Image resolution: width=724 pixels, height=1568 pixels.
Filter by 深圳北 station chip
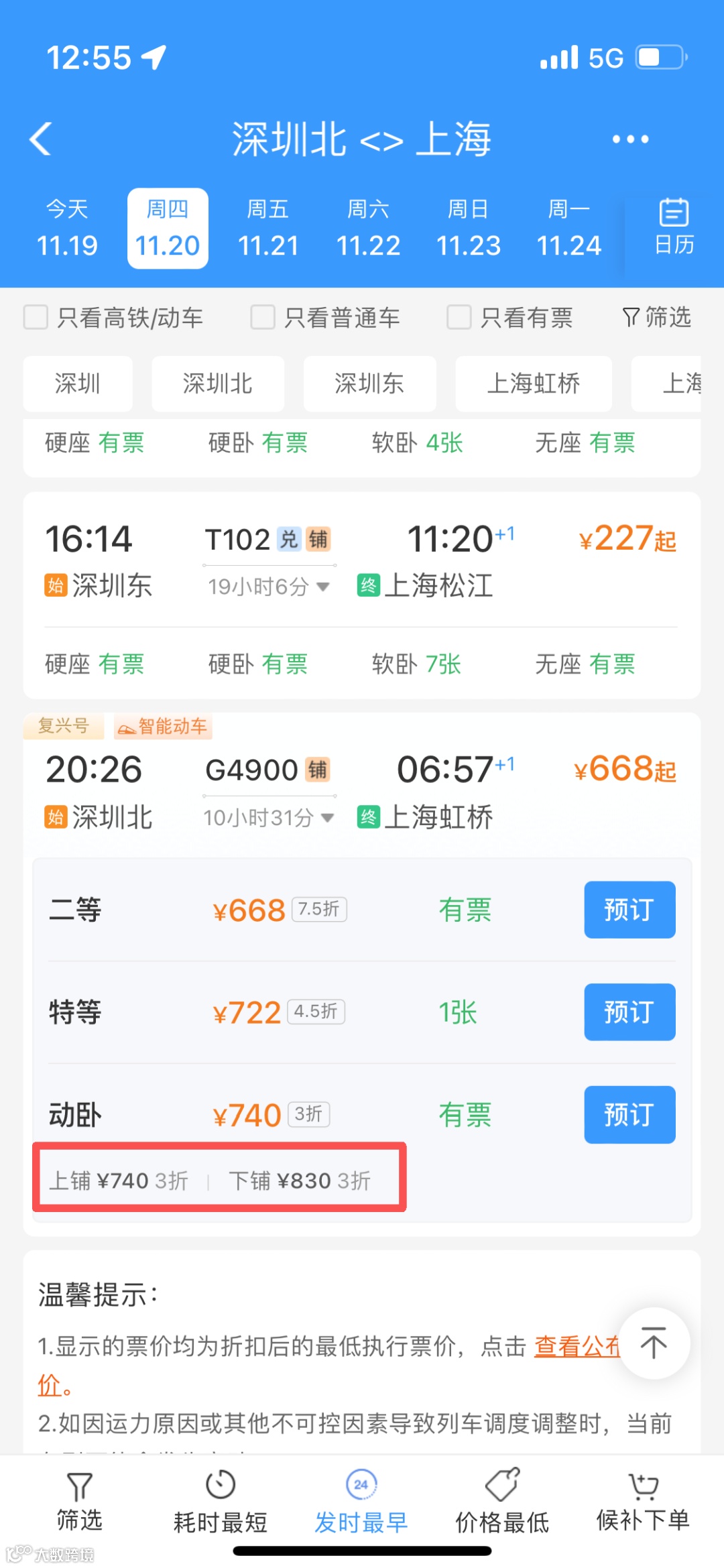[218, 383]
